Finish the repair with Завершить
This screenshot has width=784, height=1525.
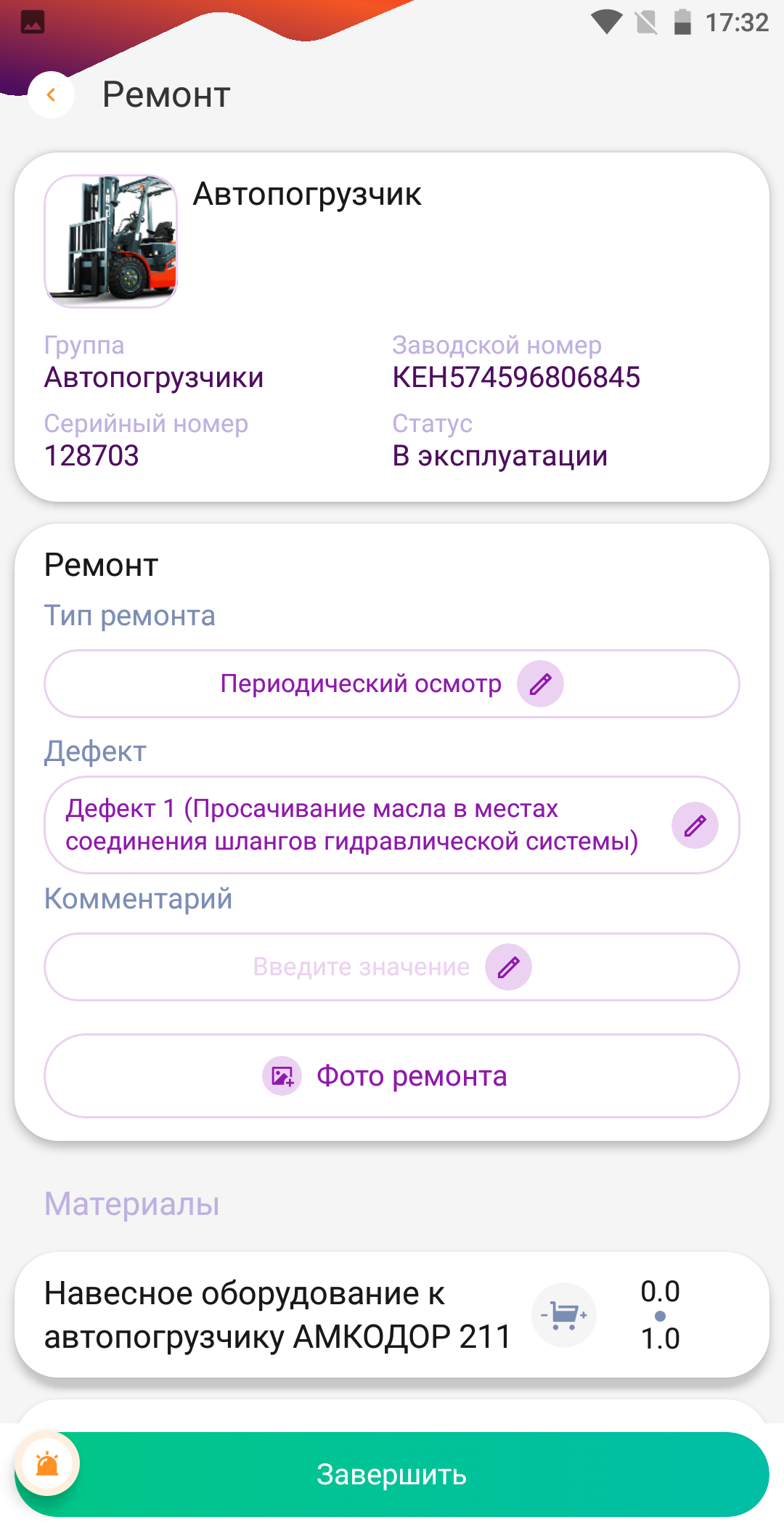[392, 1475]
